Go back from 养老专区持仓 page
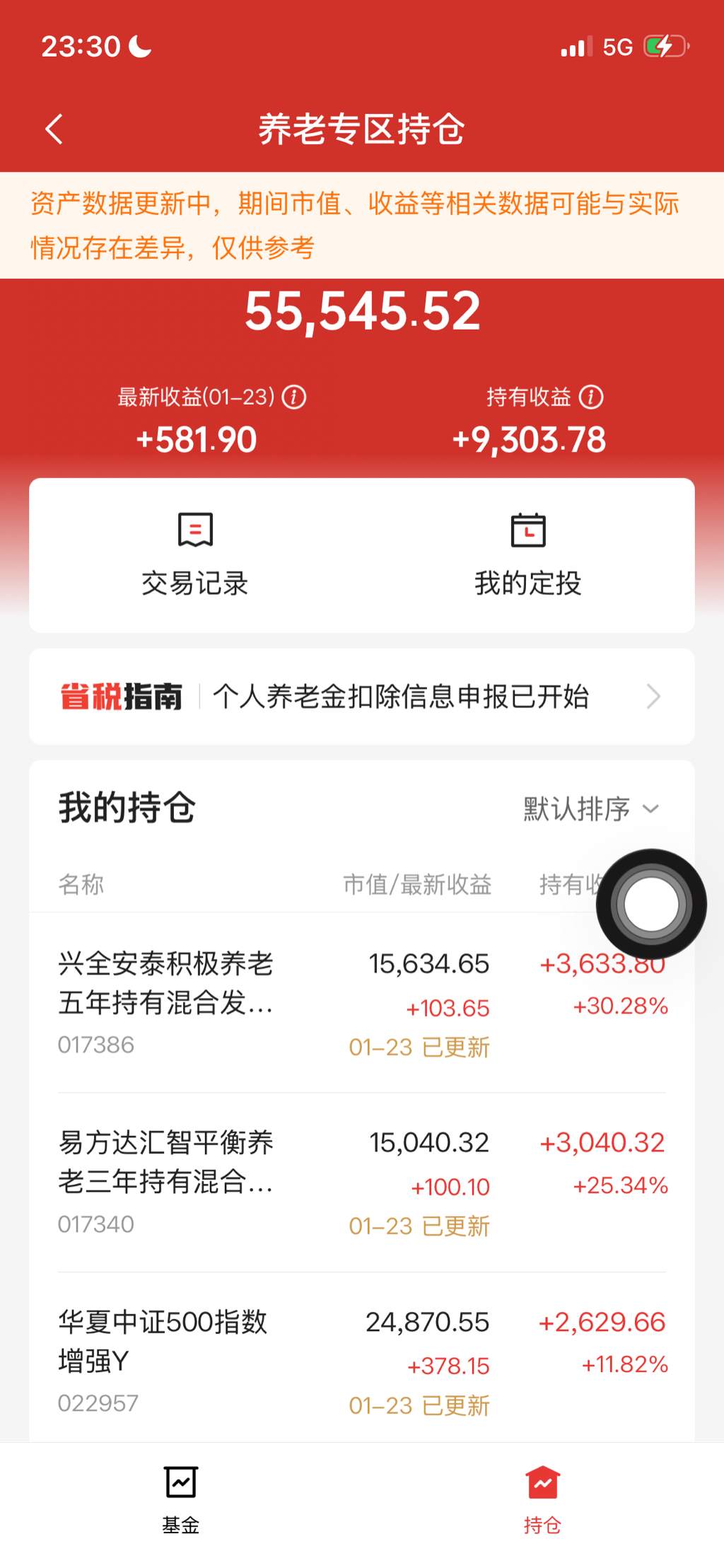The width and height of the screenshot is (724, 1568). tap(54, 129)
